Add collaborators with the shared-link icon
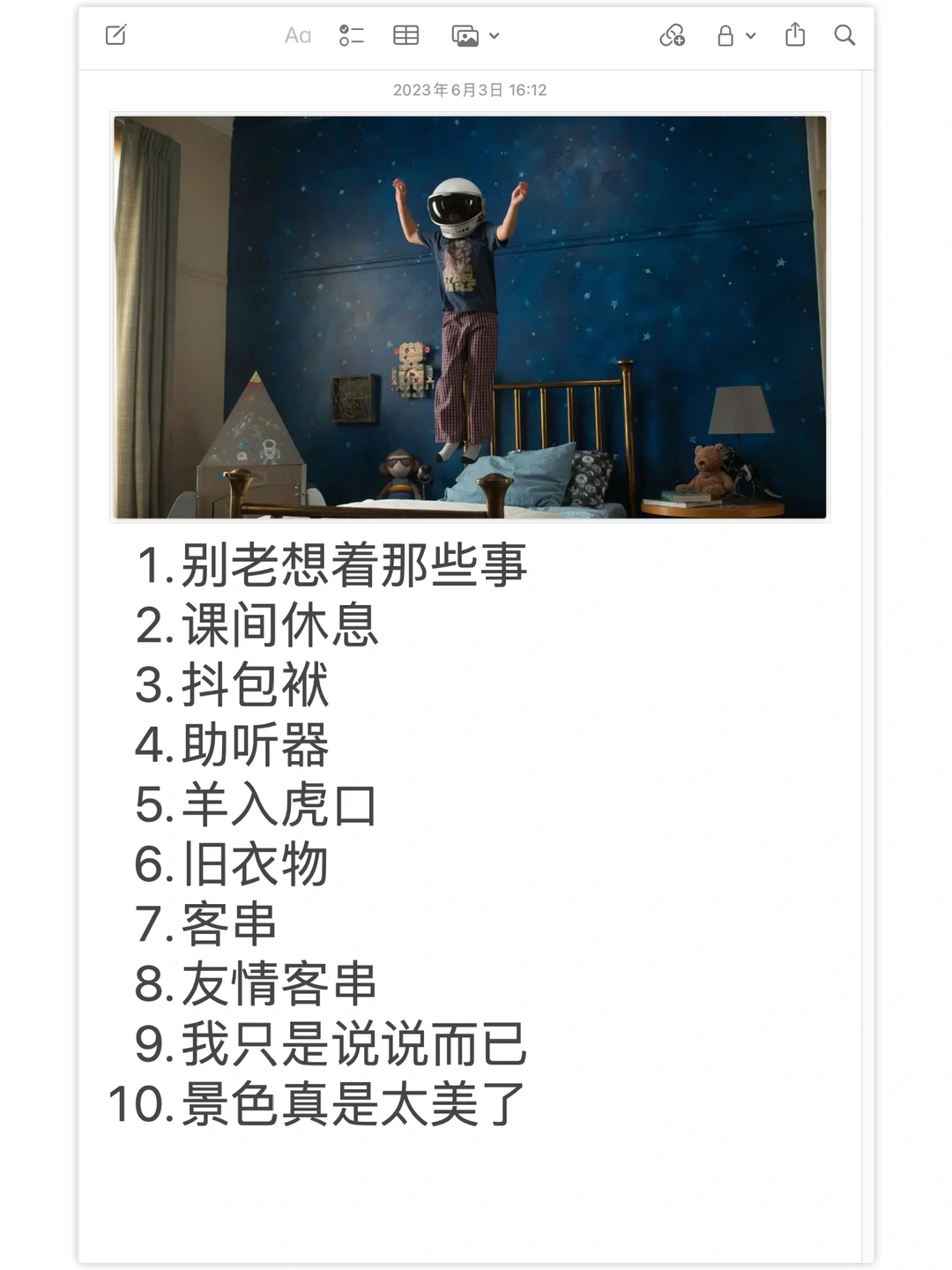The height and width of the screenshot is (1270, 952). 673,35
